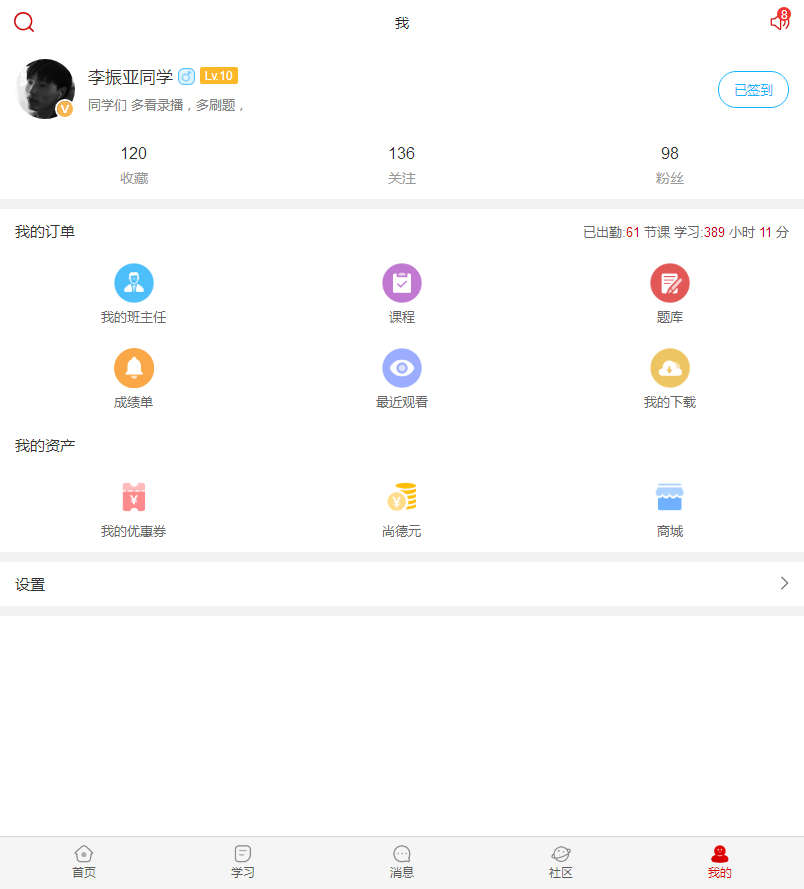Open the search icon
This screenshot has width=804, height=889.
[24, 23]
